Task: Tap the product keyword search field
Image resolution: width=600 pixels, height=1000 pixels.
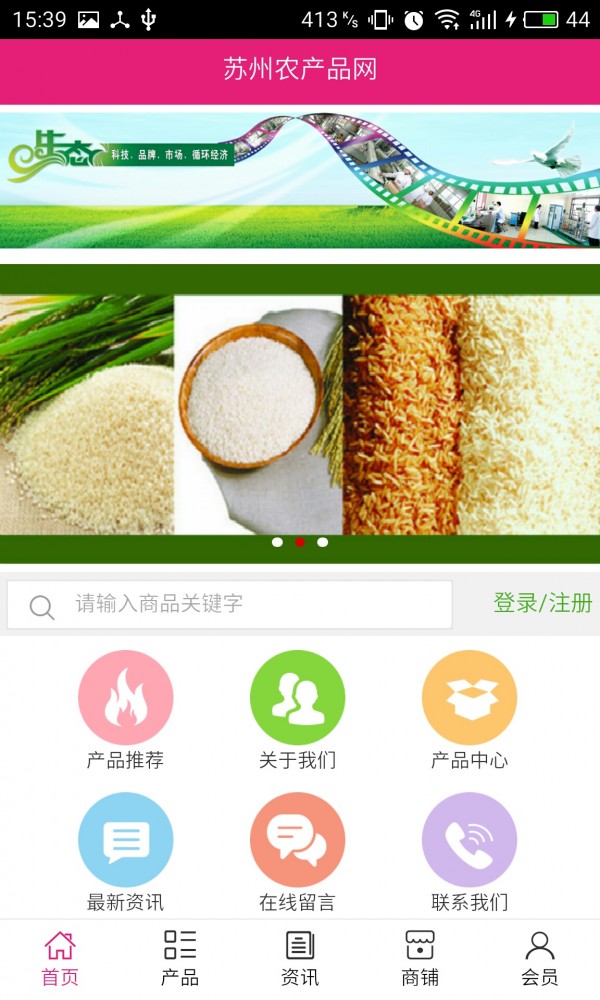Action: (250, 604)
